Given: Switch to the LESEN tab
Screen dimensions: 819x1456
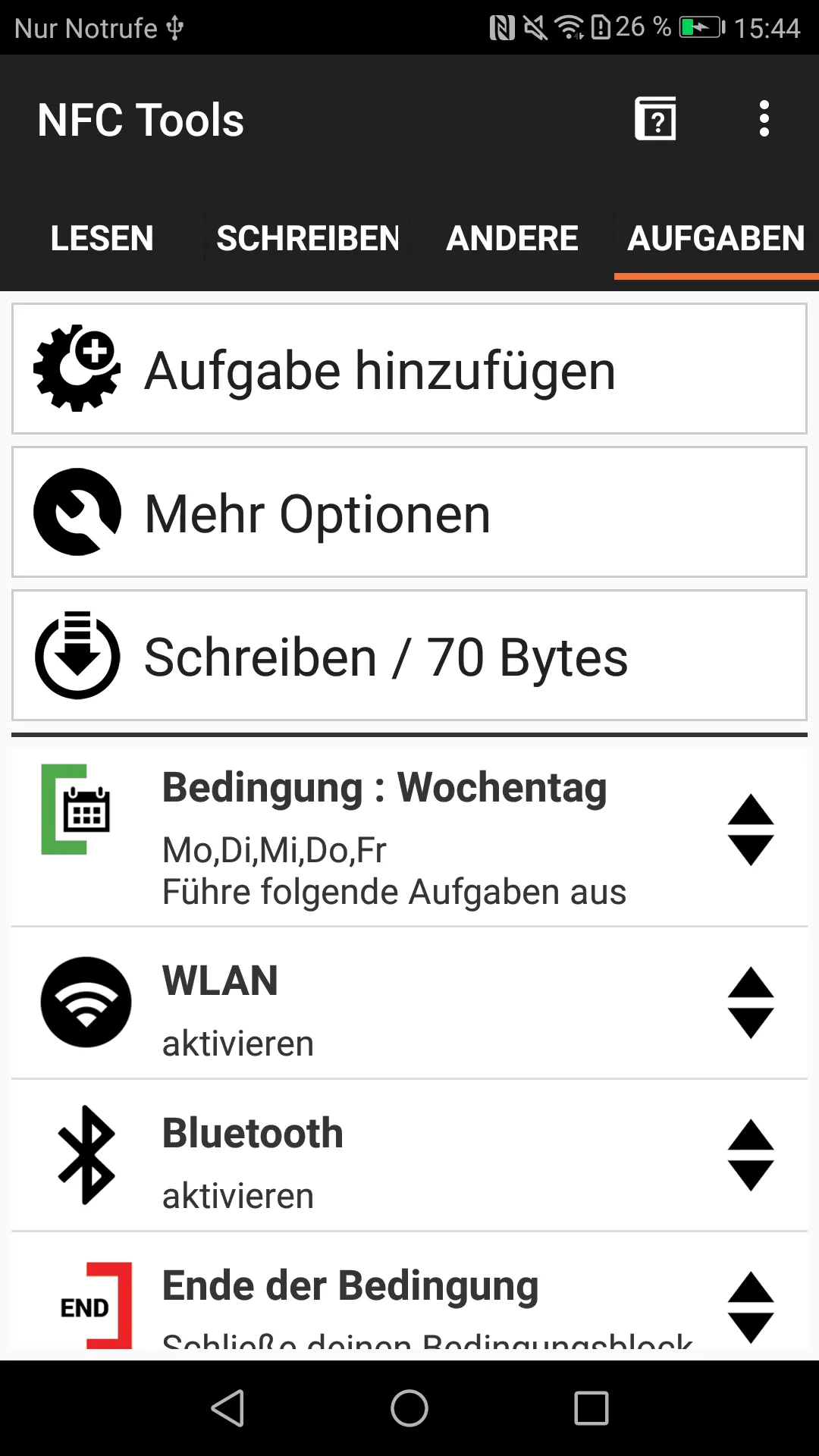Looking at the screenshot, I should pyautogui.click(x=102, y=238).
